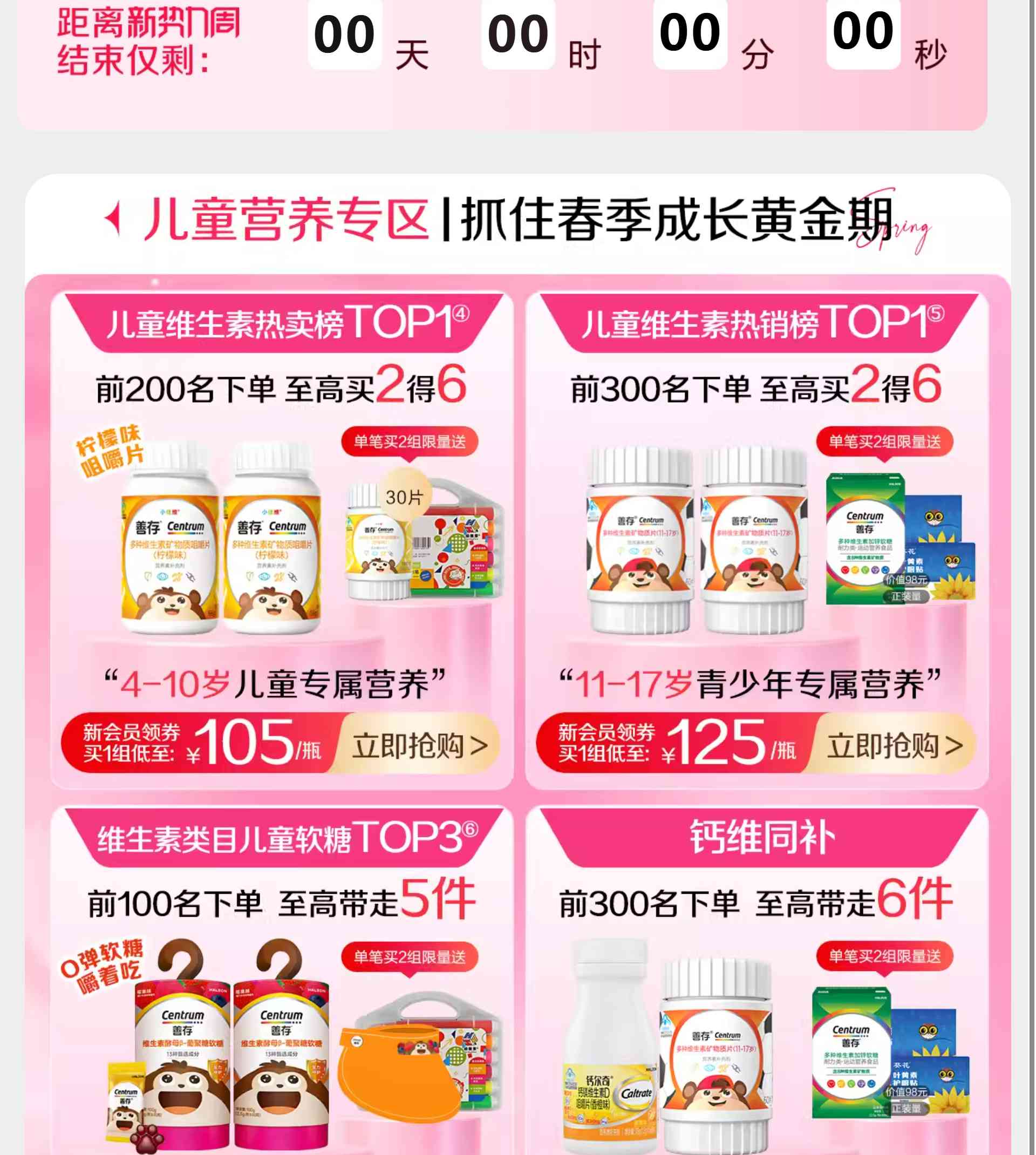This screenshot has width=1036, height=1155.
Task: Open the 维生素类目儿童软糖TOP3 gummies card
Action: [x=282, y=1024]
